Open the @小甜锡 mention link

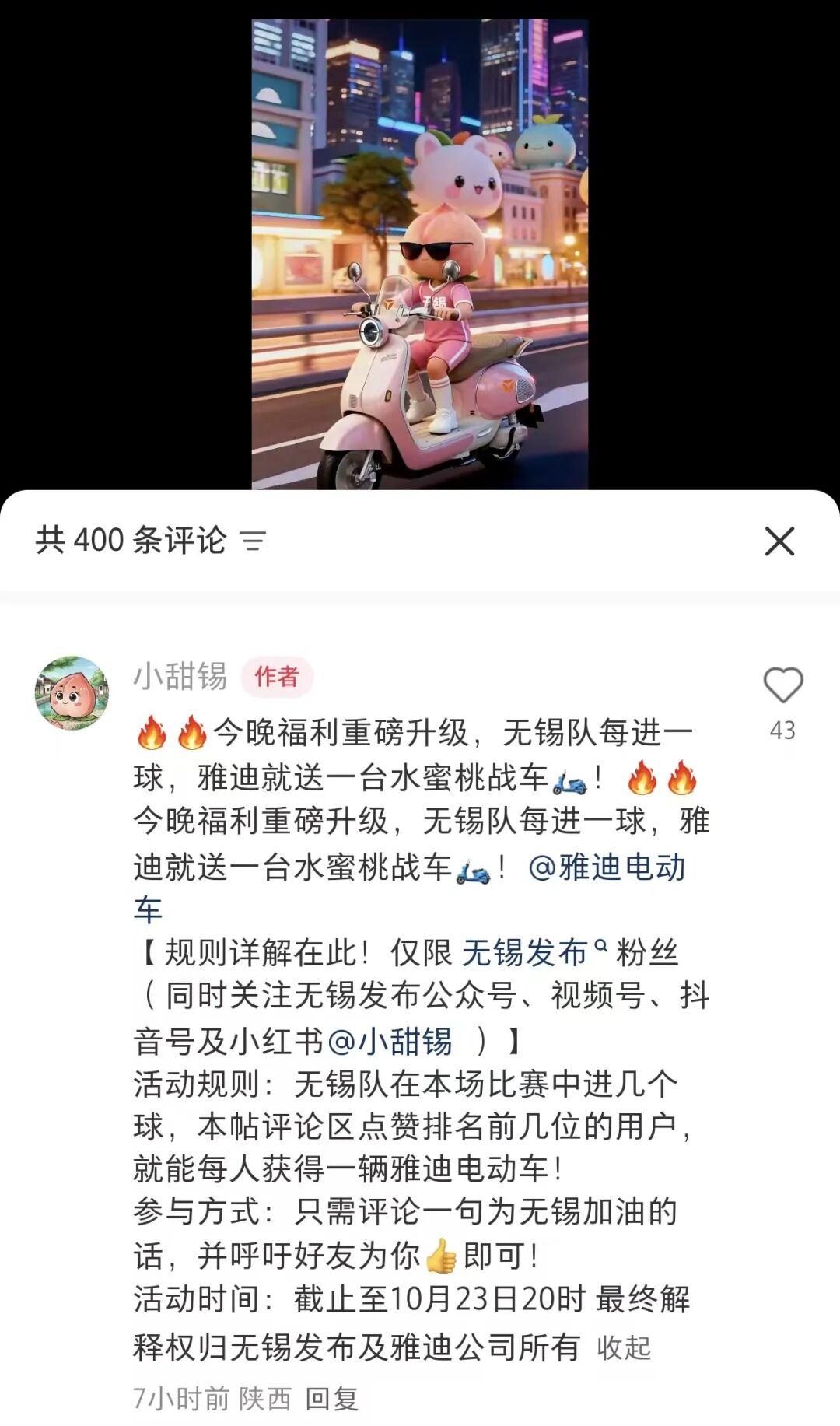(390, 1041)
